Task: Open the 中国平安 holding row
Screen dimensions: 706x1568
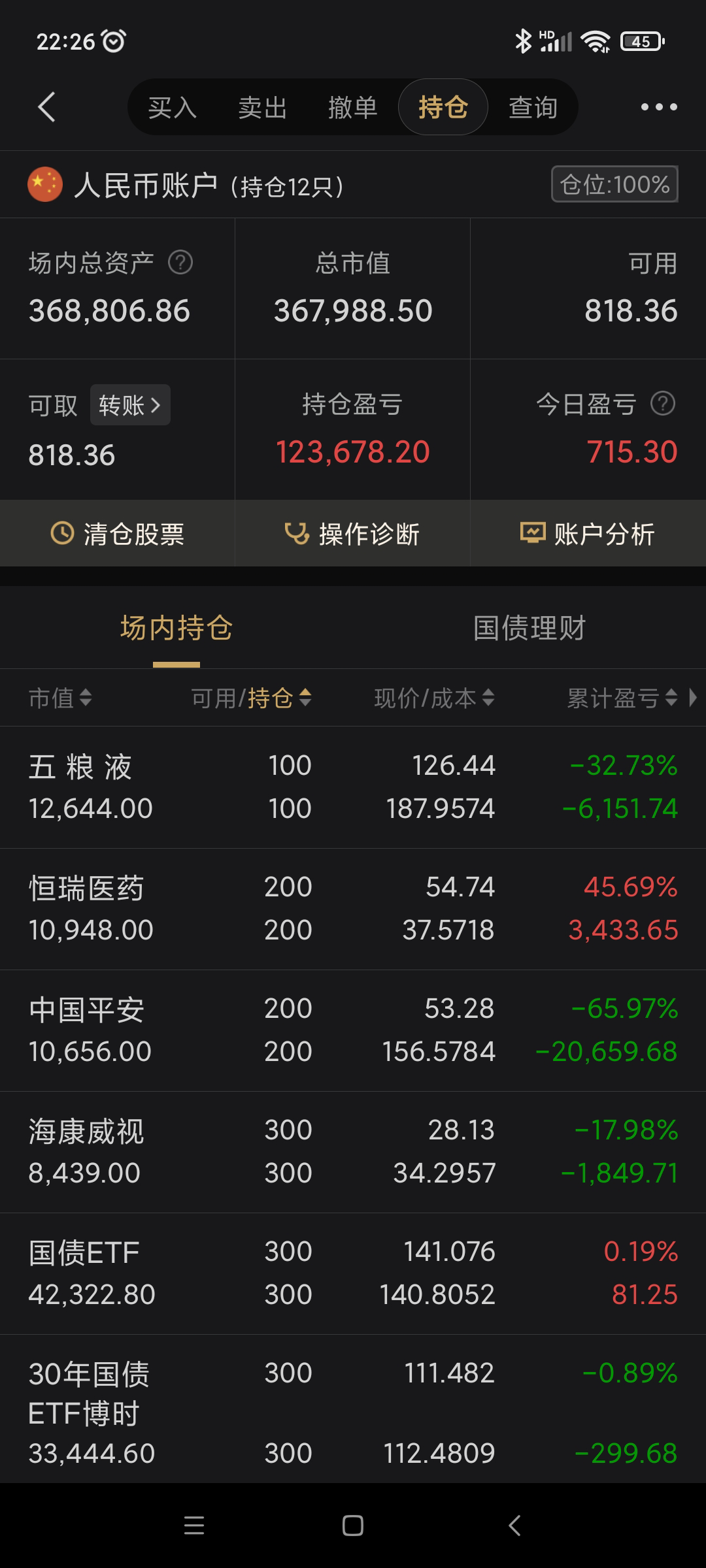Action: [353, 1030]
